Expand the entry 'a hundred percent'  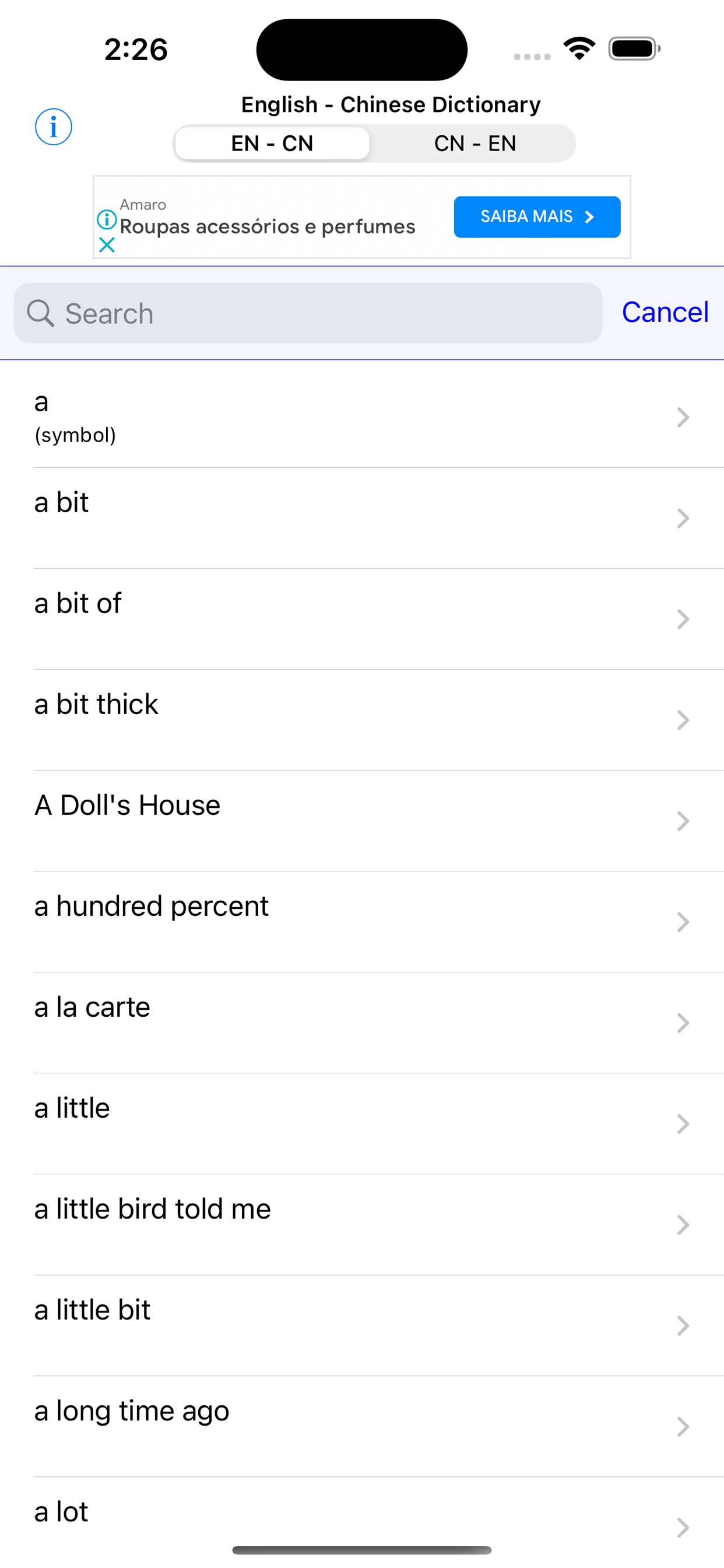[x=683, y=922]
